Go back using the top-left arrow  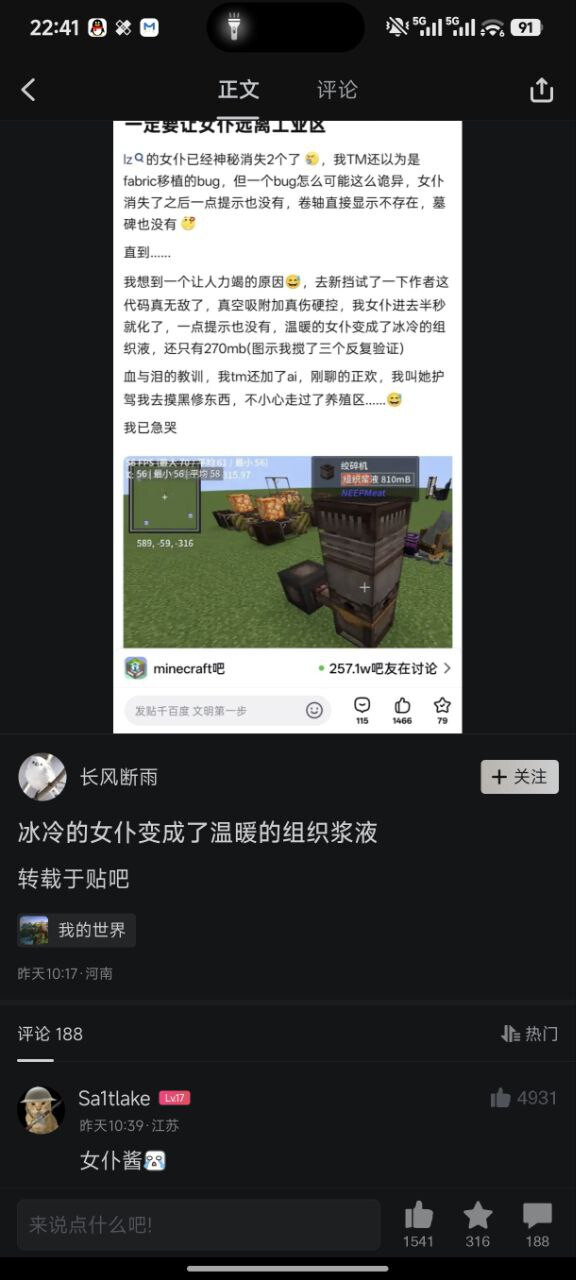click(28, 90)
